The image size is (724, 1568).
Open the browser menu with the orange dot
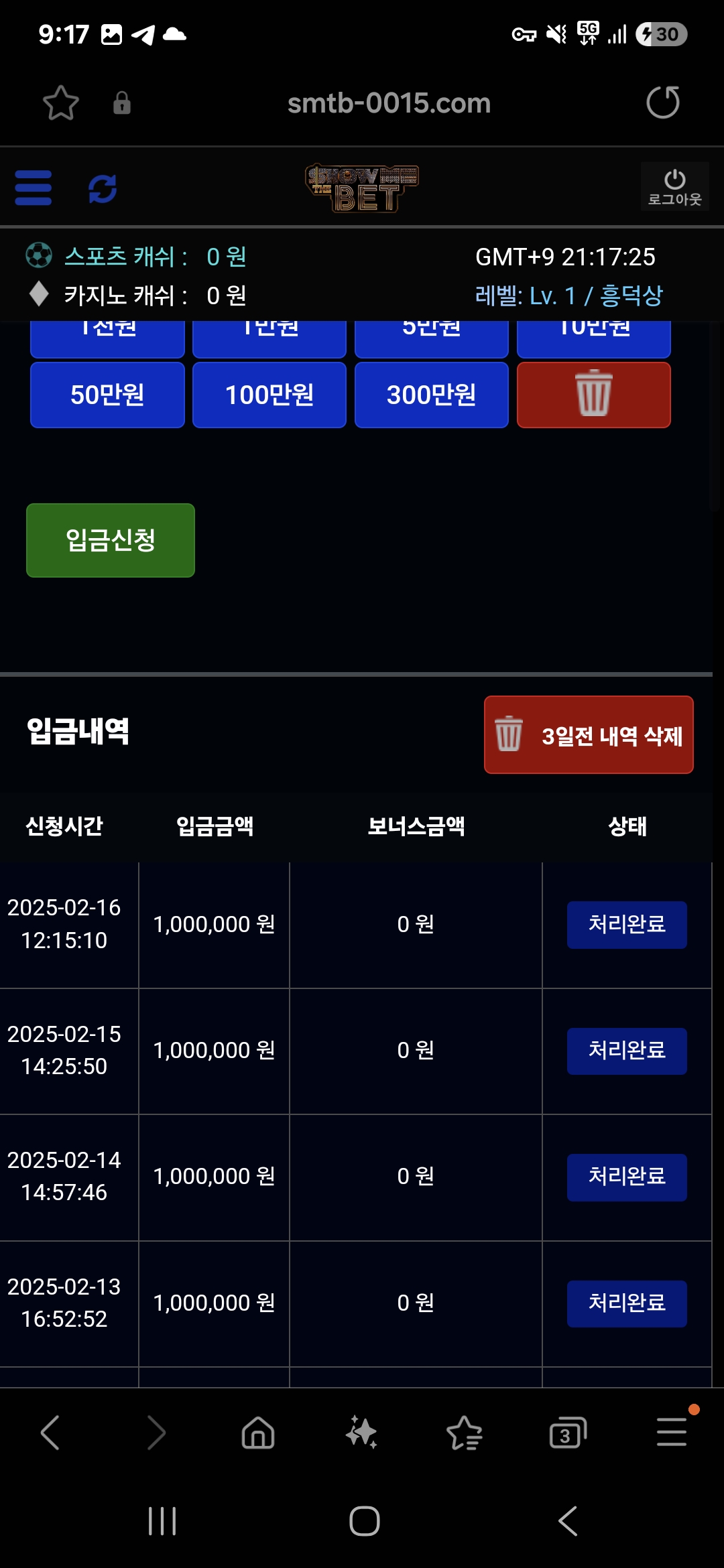point(672,1431)
